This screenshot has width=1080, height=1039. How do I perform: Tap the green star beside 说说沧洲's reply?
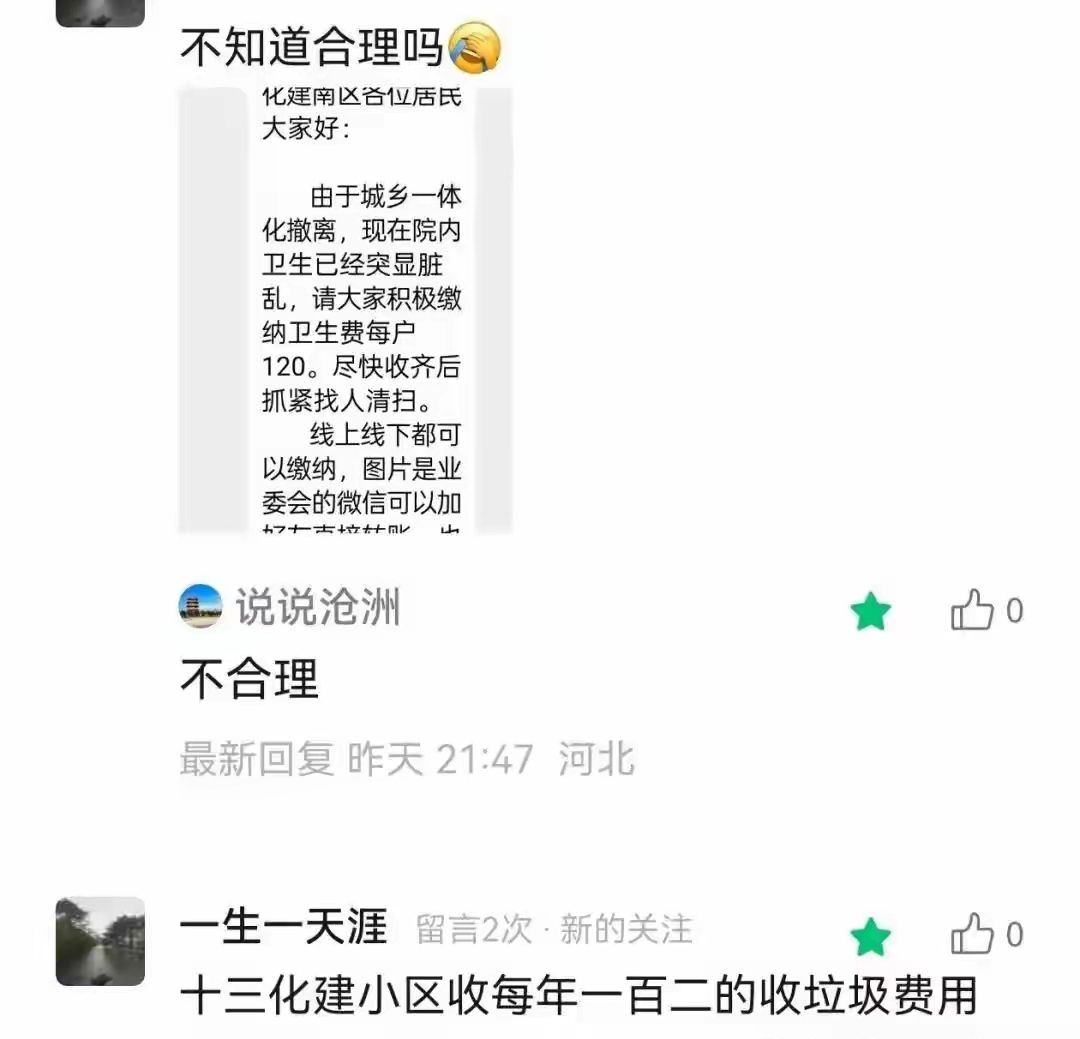pyautogui.click(x=870, y=611)
